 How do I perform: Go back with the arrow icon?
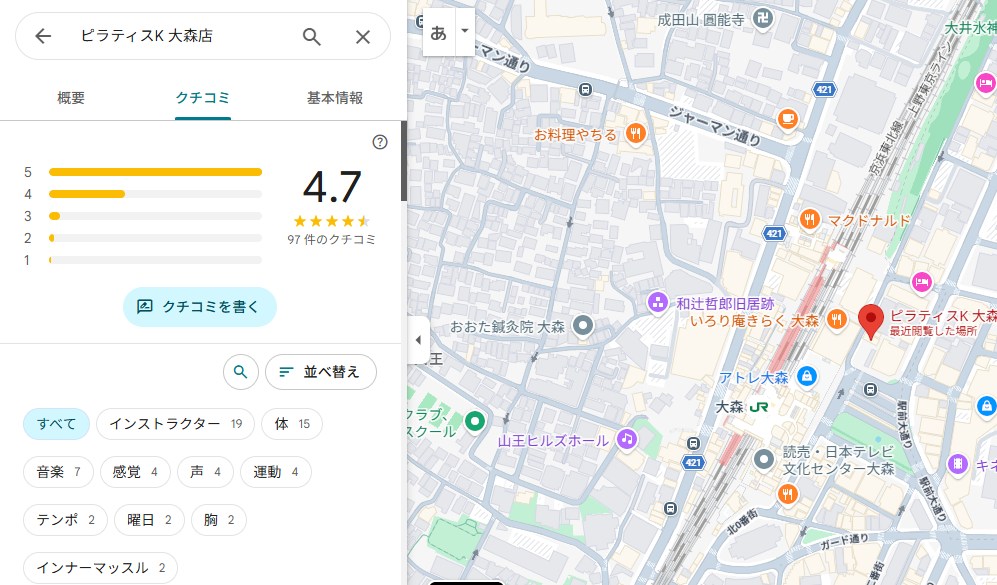[x=43, y=37]
